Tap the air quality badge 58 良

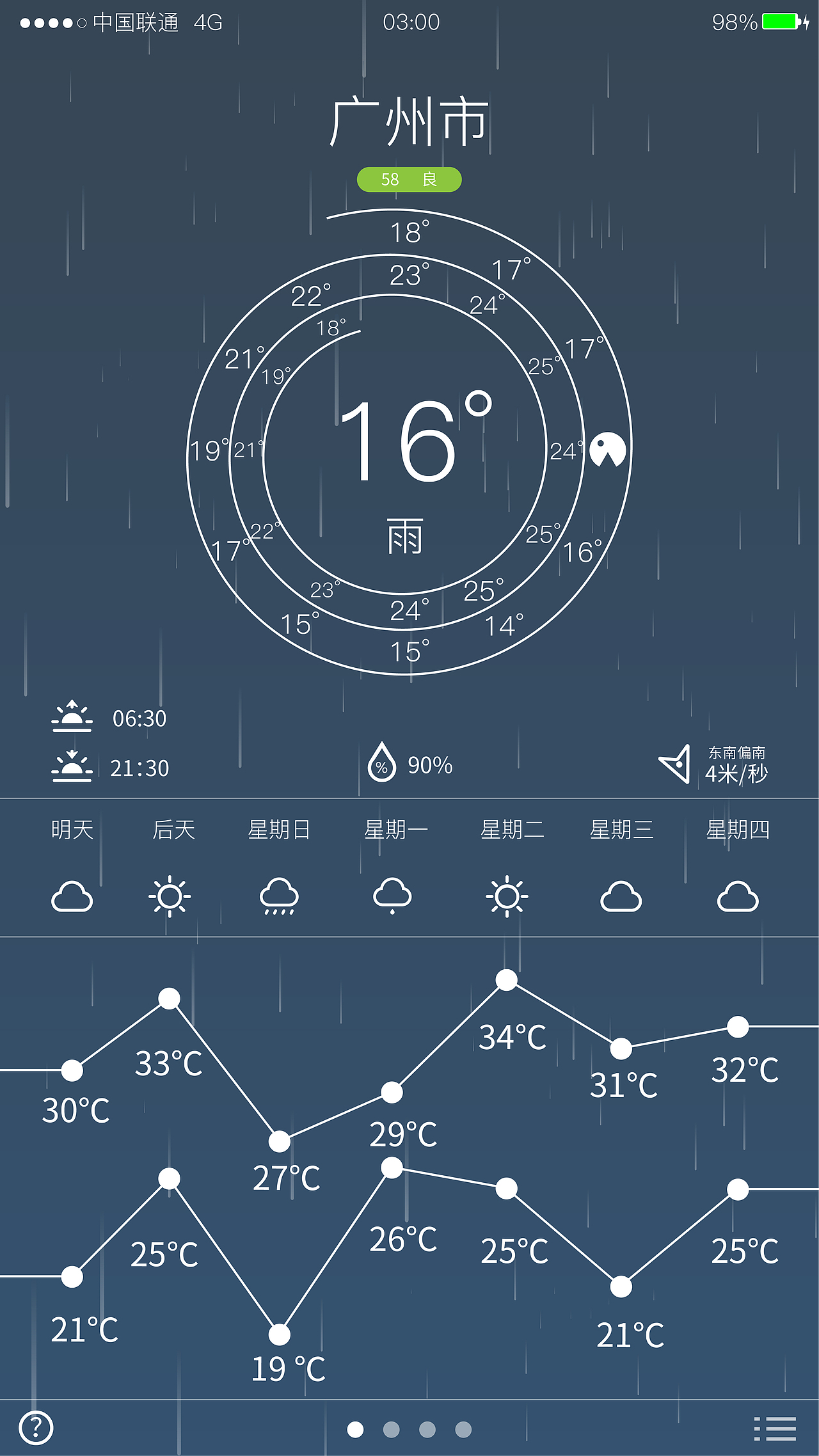coord(409,180)
